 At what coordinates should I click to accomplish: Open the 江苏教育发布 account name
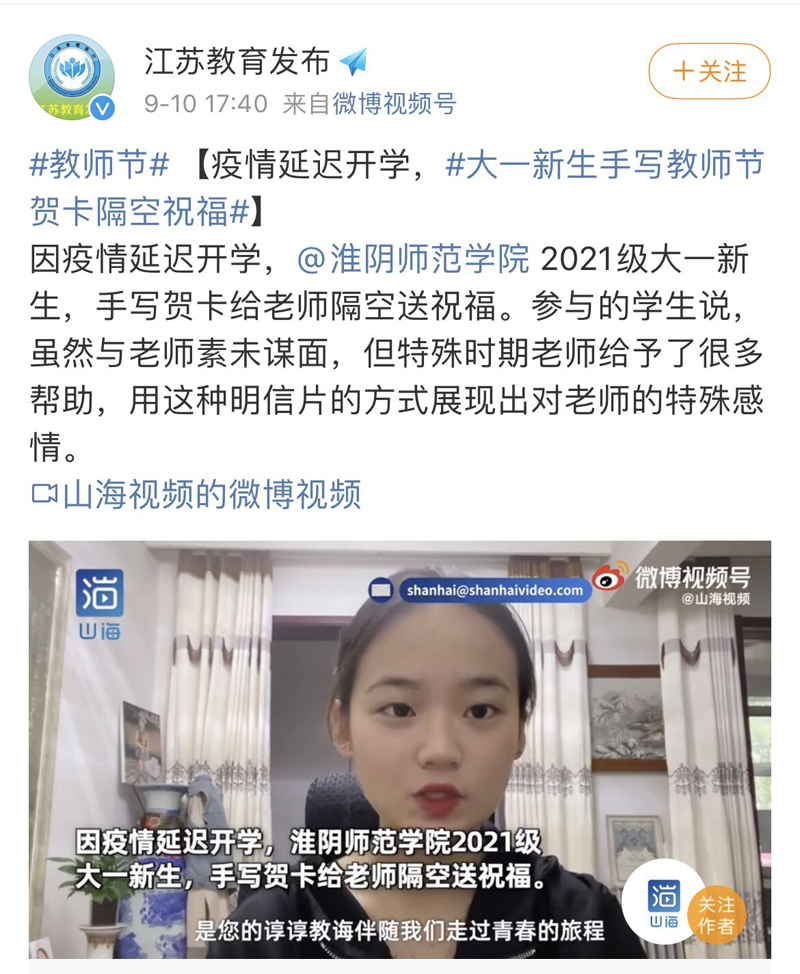click(x=236, y=62)
